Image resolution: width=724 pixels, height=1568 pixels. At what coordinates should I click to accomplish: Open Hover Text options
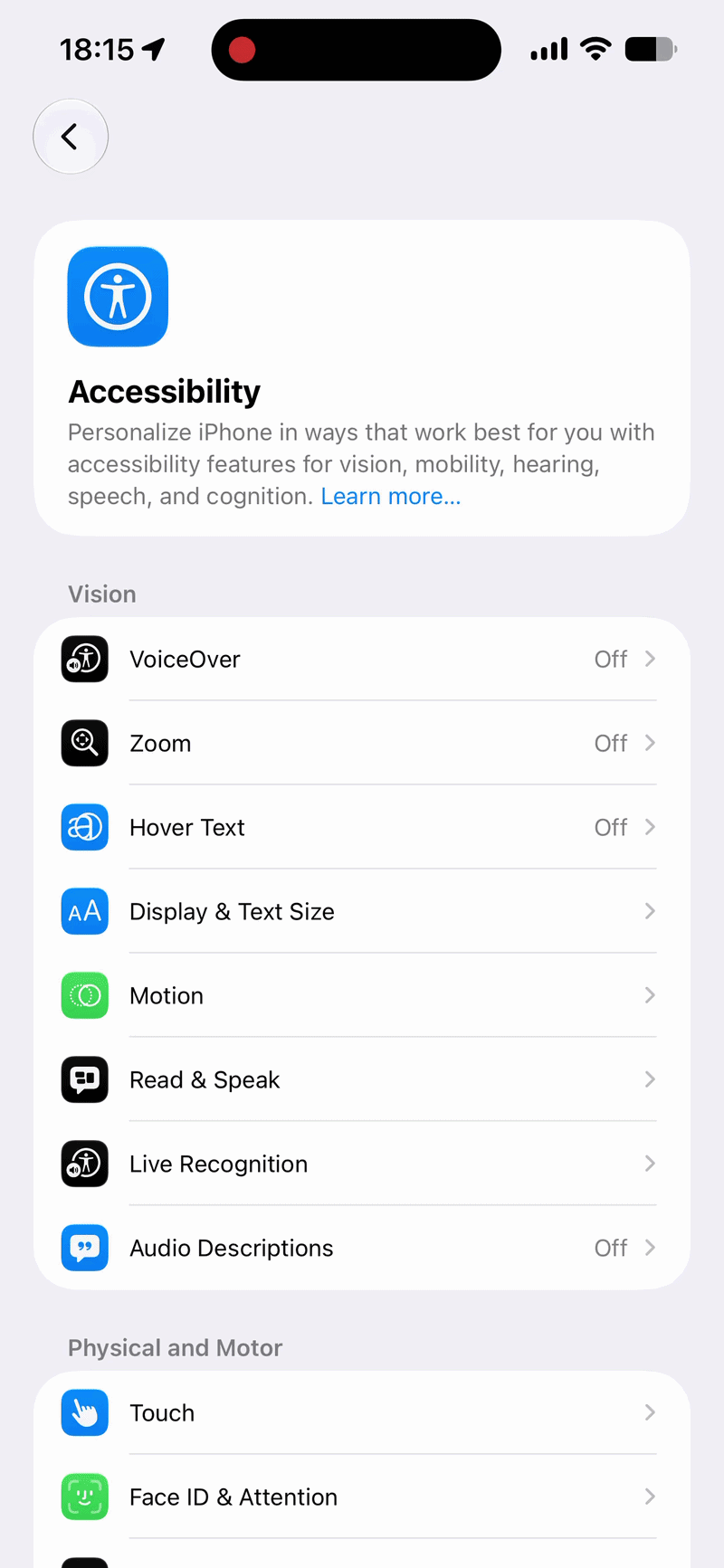point(362,827)
